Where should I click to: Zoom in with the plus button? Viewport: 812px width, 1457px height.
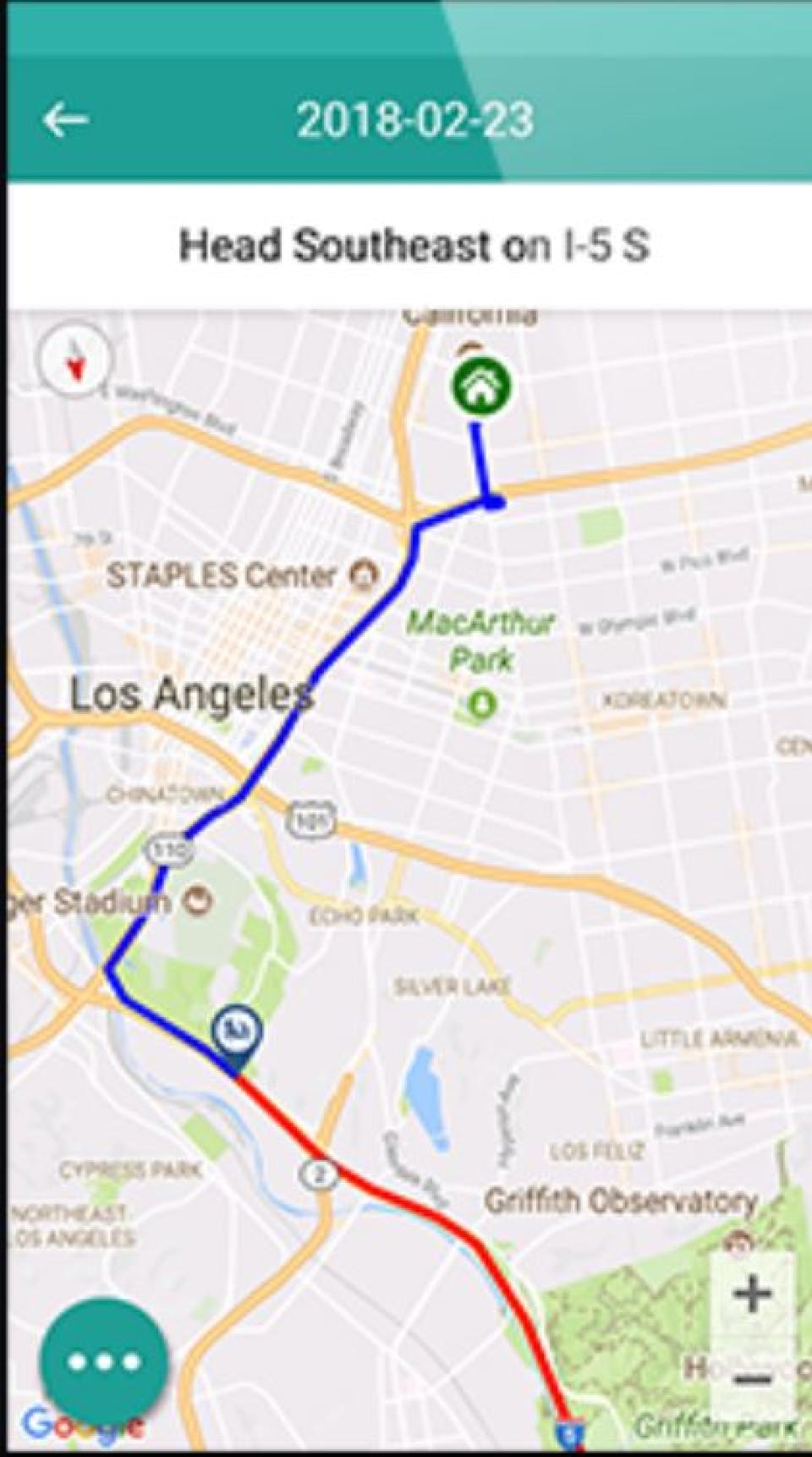pyautogui.click(x=752, y=1295)
